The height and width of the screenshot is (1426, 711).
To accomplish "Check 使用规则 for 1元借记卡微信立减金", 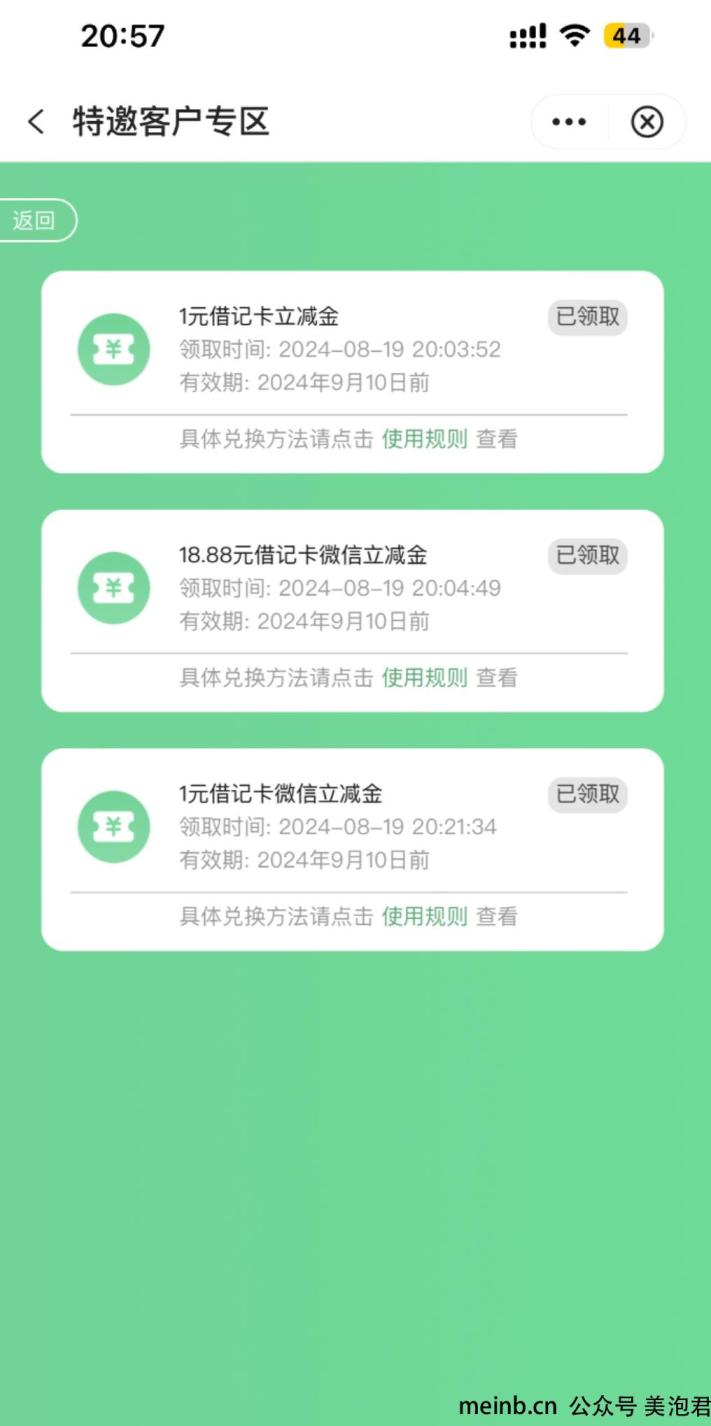I will pos(424,916).
